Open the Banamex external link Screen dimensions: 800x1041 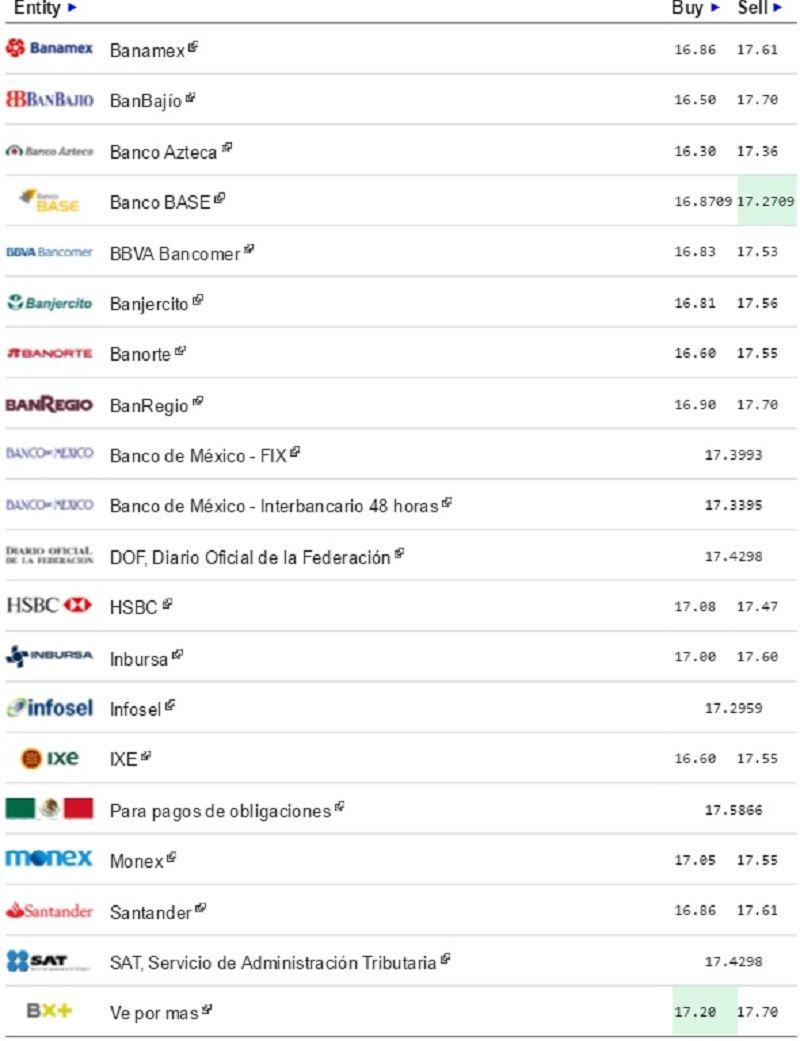point(148,49)
